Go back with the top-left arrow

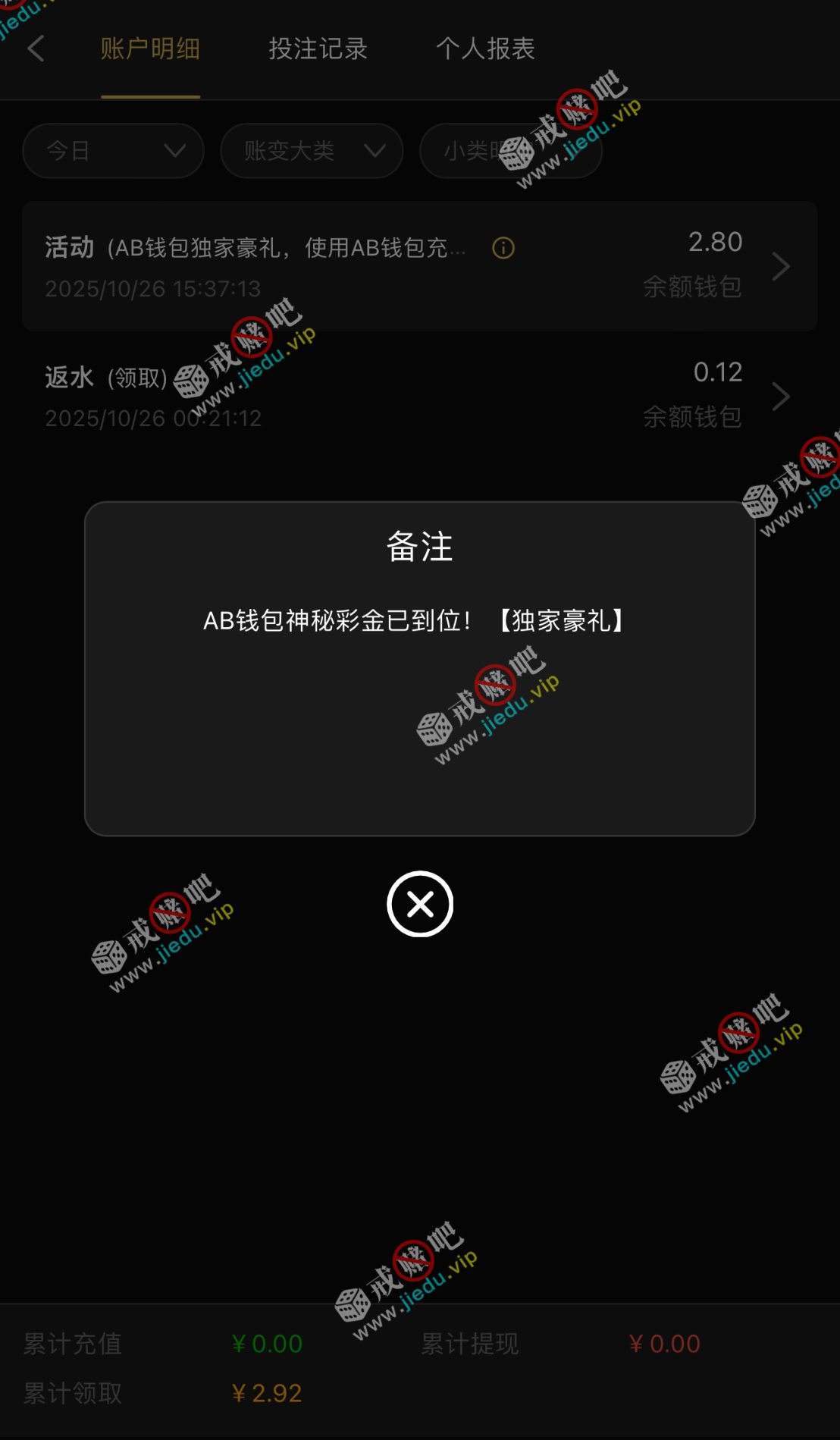[36, 49]
